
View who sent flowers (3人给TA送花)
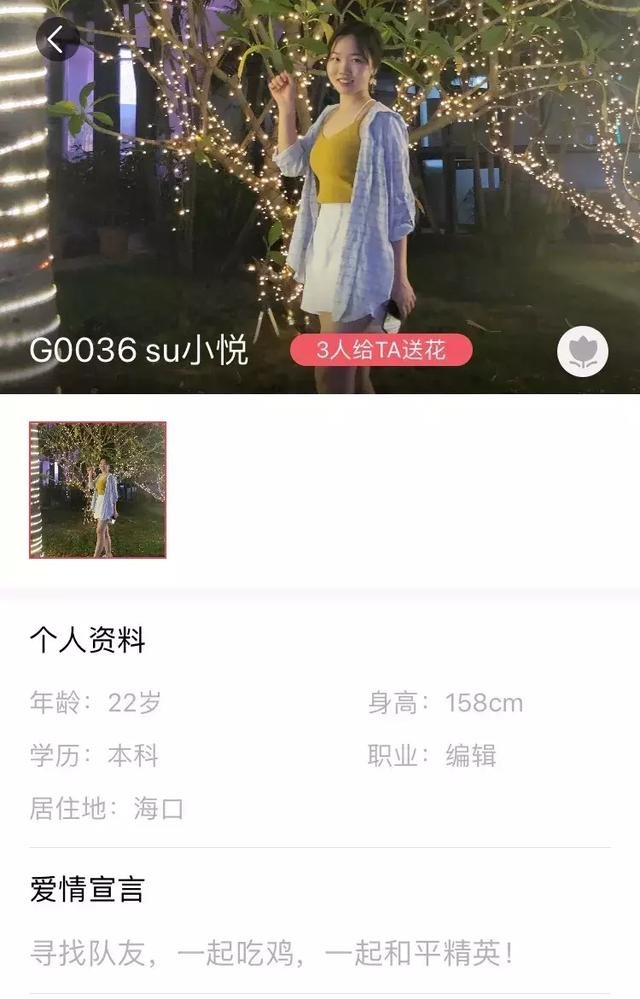coord(381,350)
